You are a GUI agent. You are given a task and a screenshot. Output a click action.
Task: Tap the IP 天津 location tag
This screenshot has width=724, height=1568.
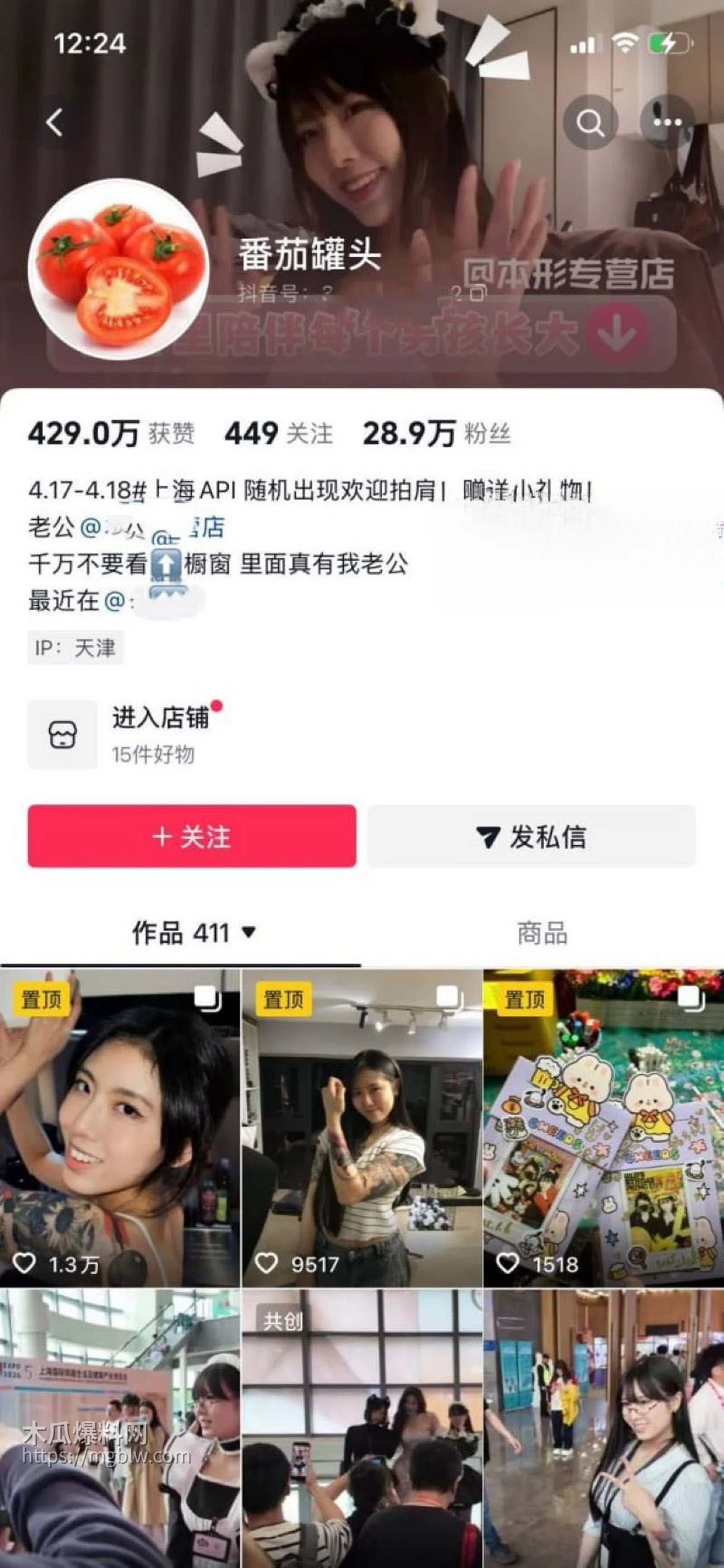coord(75,648)
